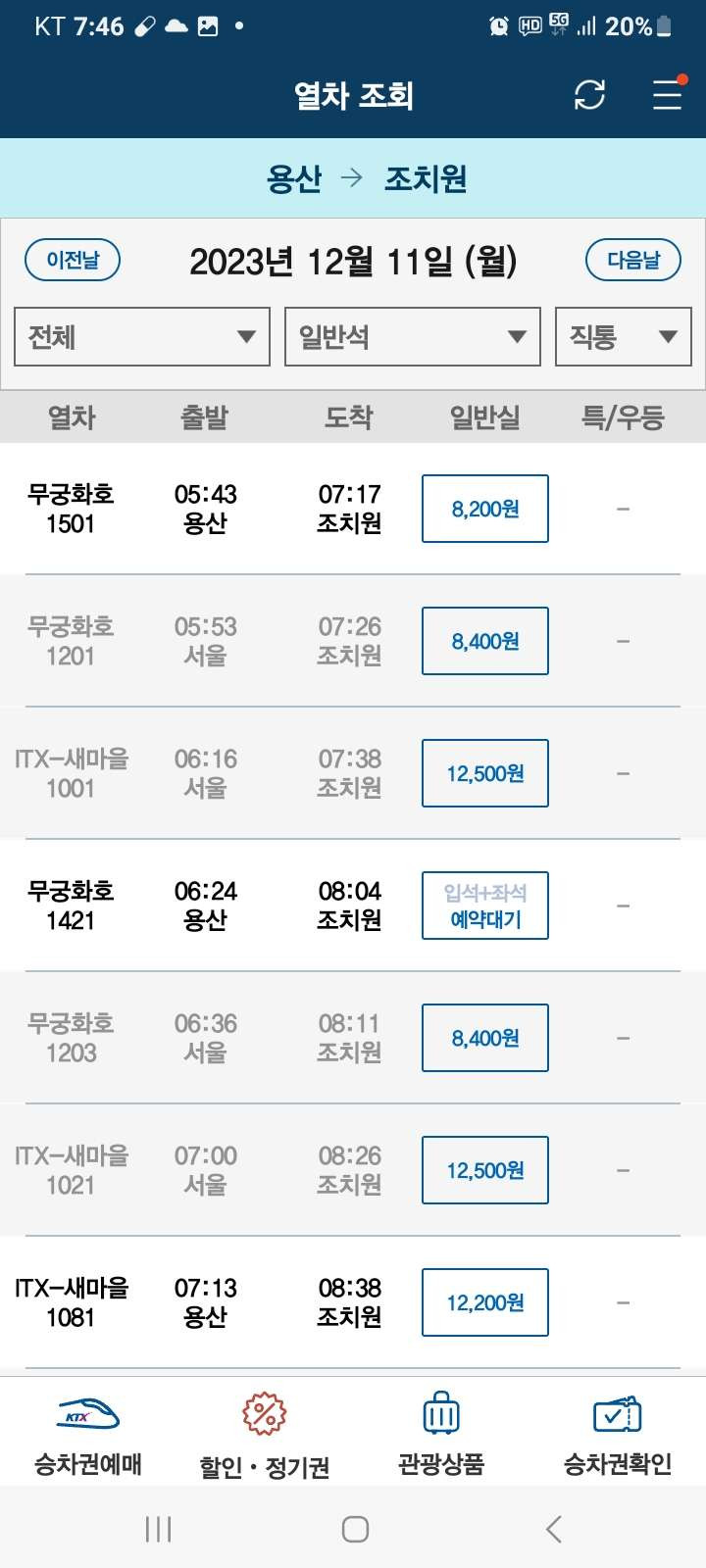This screenshot has width=706, height=1568.
Task: Switch to the 관광상품 tab
Action: 441,1436
